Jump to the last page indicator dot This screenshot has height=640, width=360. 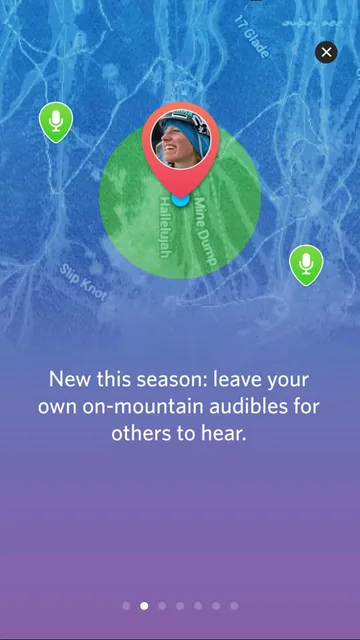coord(234,606)
